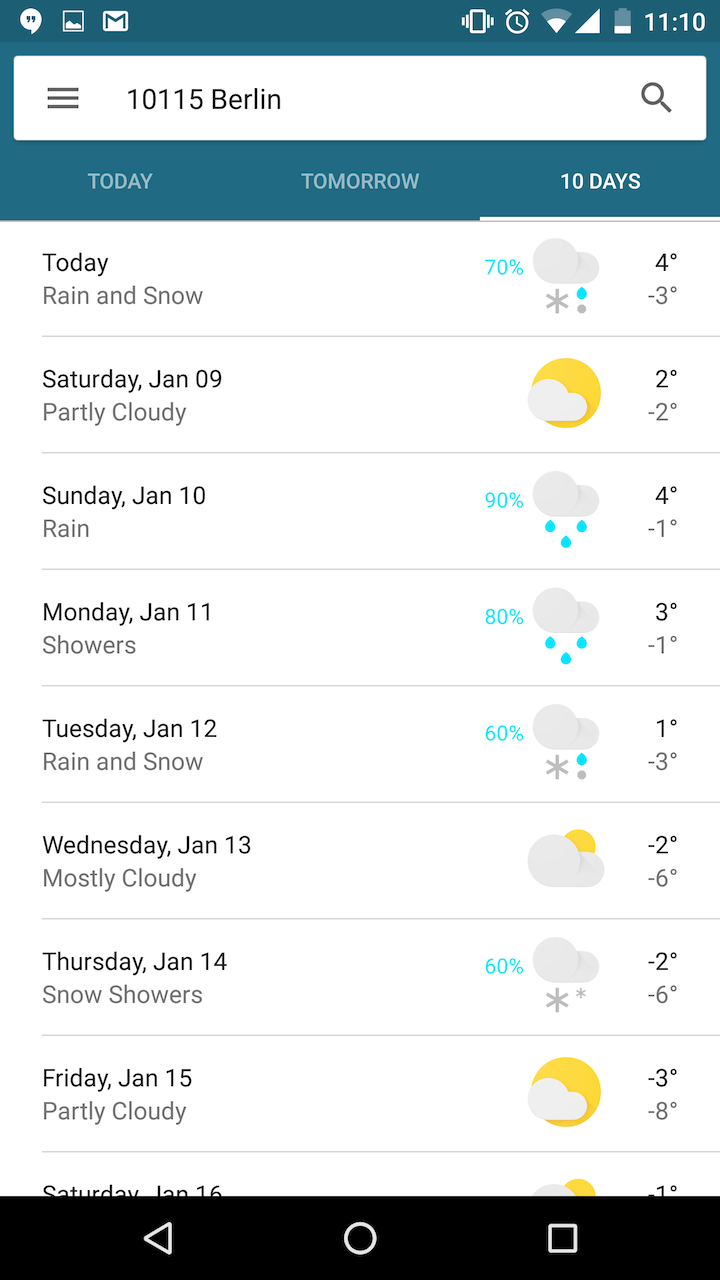Image resolution: width=720 pixels, height=1280 pixels.
Task: Tap the 90% rain probability for Sunday
Action: pos(503,500)
